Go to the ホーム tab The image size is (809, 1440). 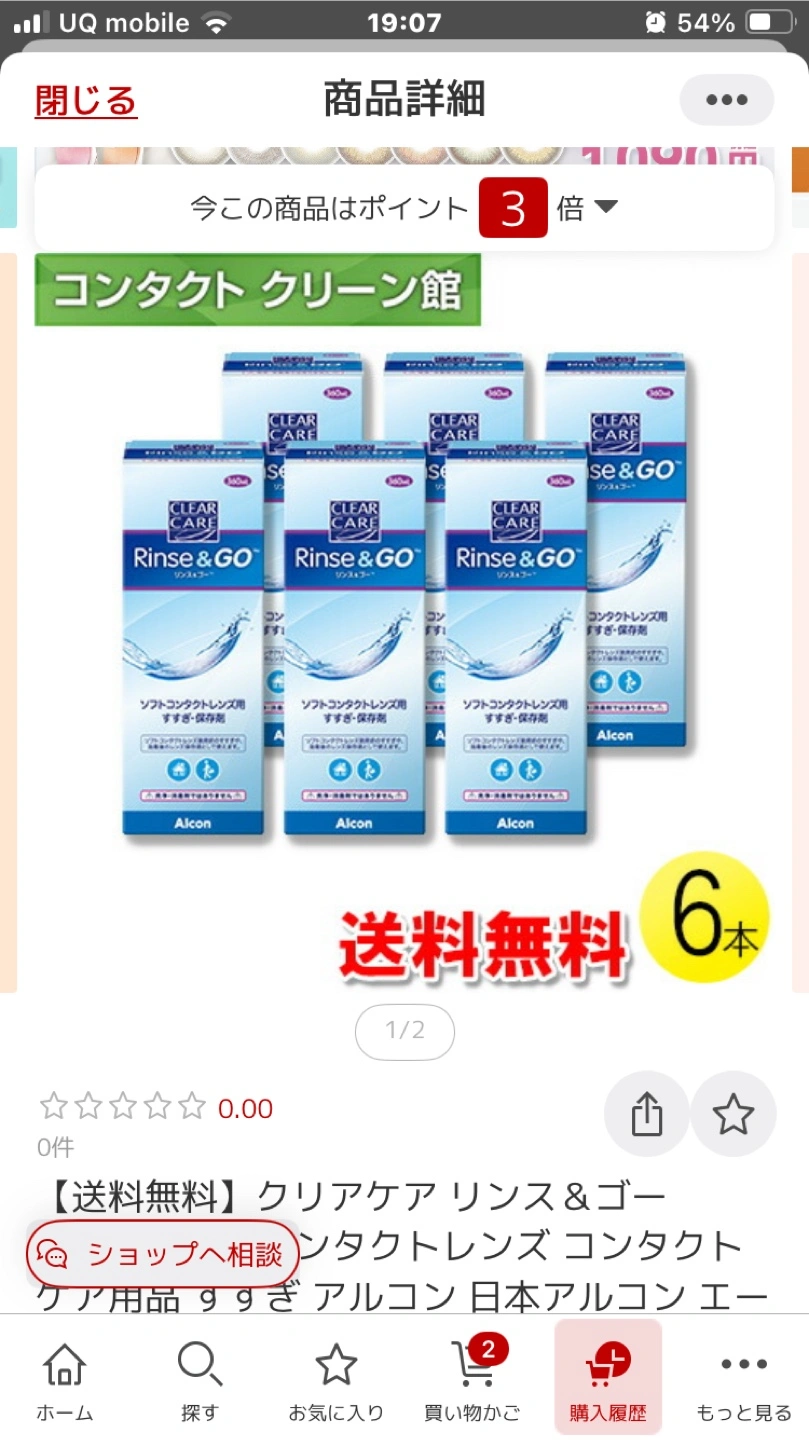(x=65, y=1383)
